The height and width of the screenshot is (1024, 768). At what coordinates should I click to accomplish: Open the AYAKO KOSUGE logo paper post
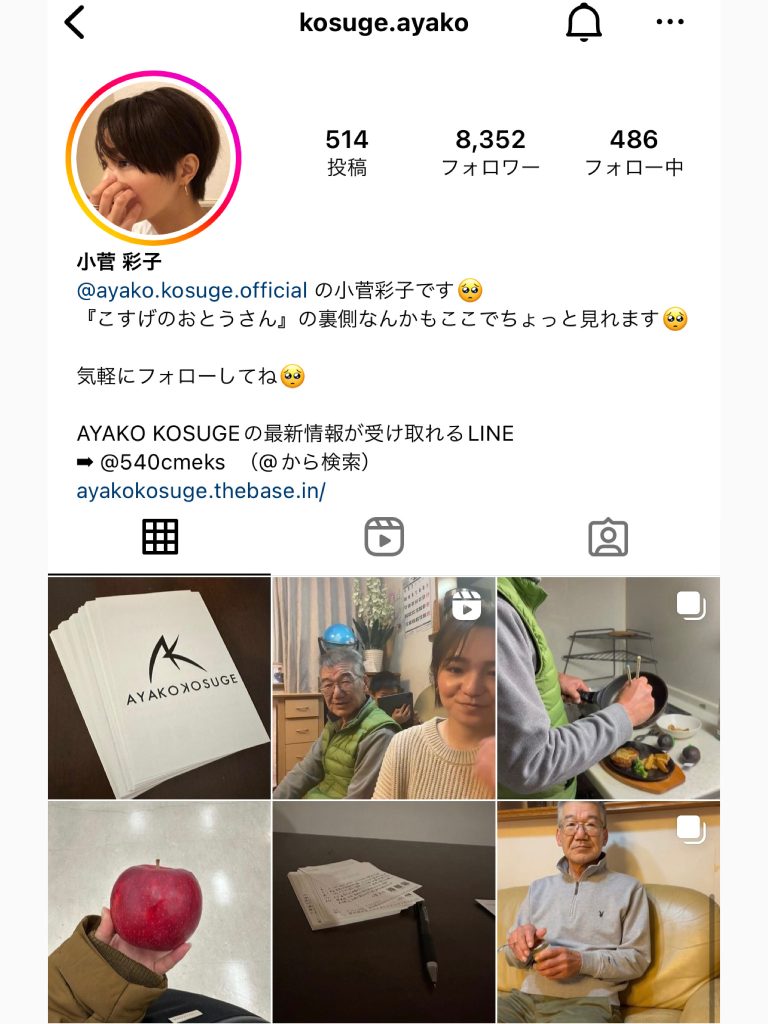[x=159, y=688]
